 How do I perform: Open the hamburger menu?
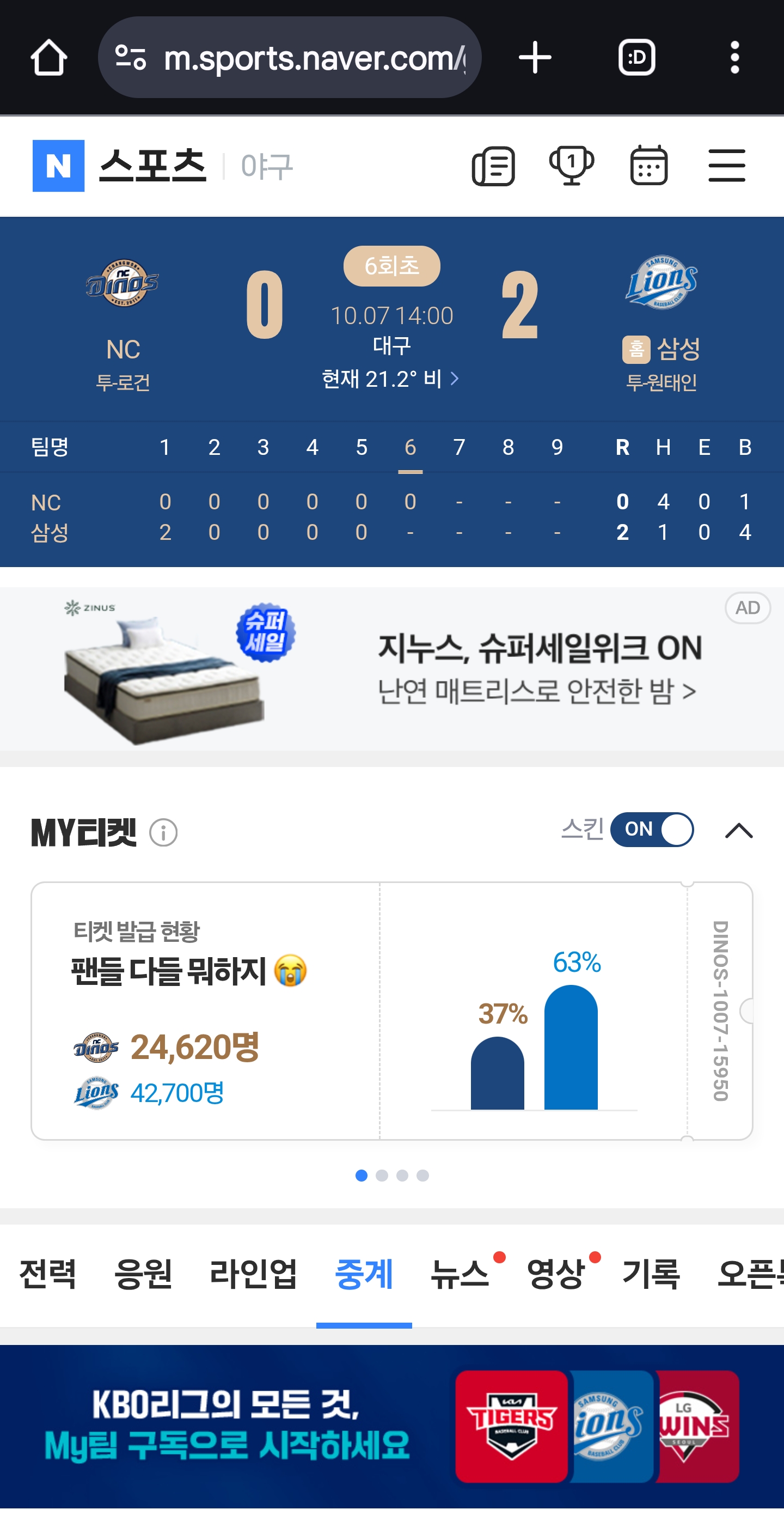(727, 166)
